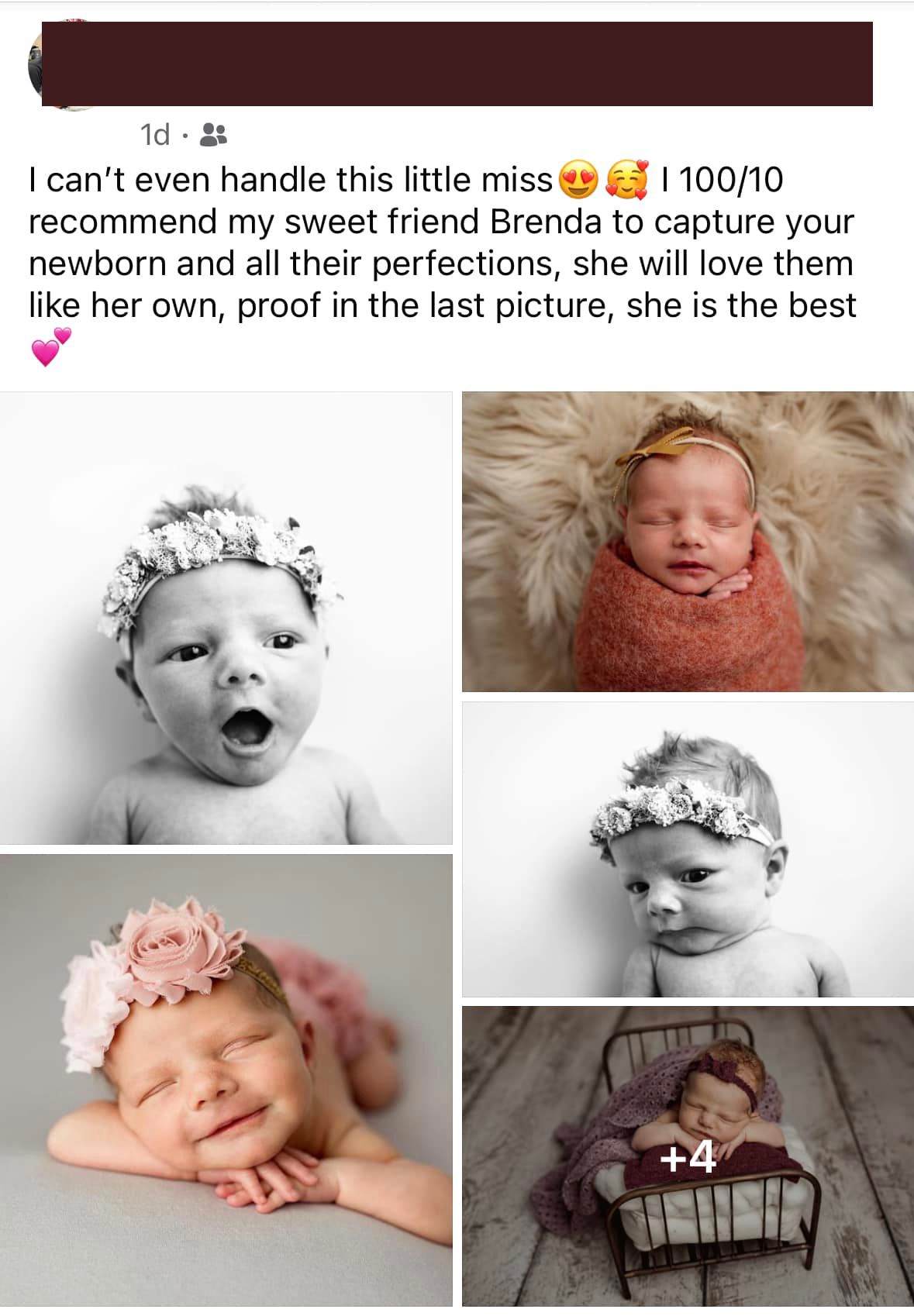Open the yawning baby black-and-white photo
Screen dimensions: 914x1316
click(x=226, y=618)
